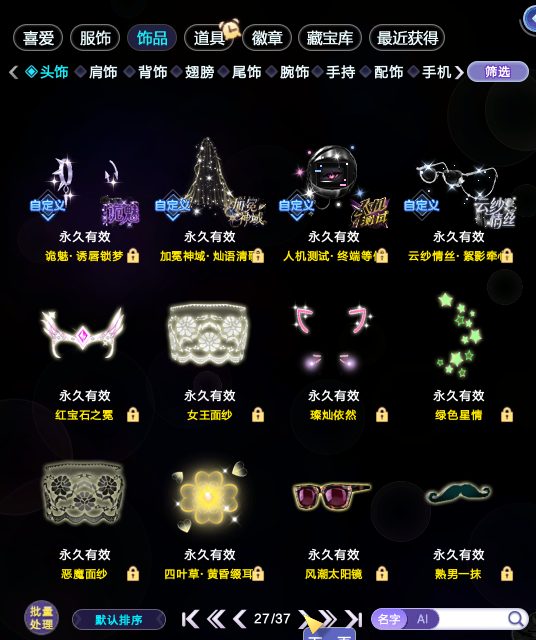This screenshot has height=640, width=536.
Task: Switch to the 服饰 tab
Action: 95,38
